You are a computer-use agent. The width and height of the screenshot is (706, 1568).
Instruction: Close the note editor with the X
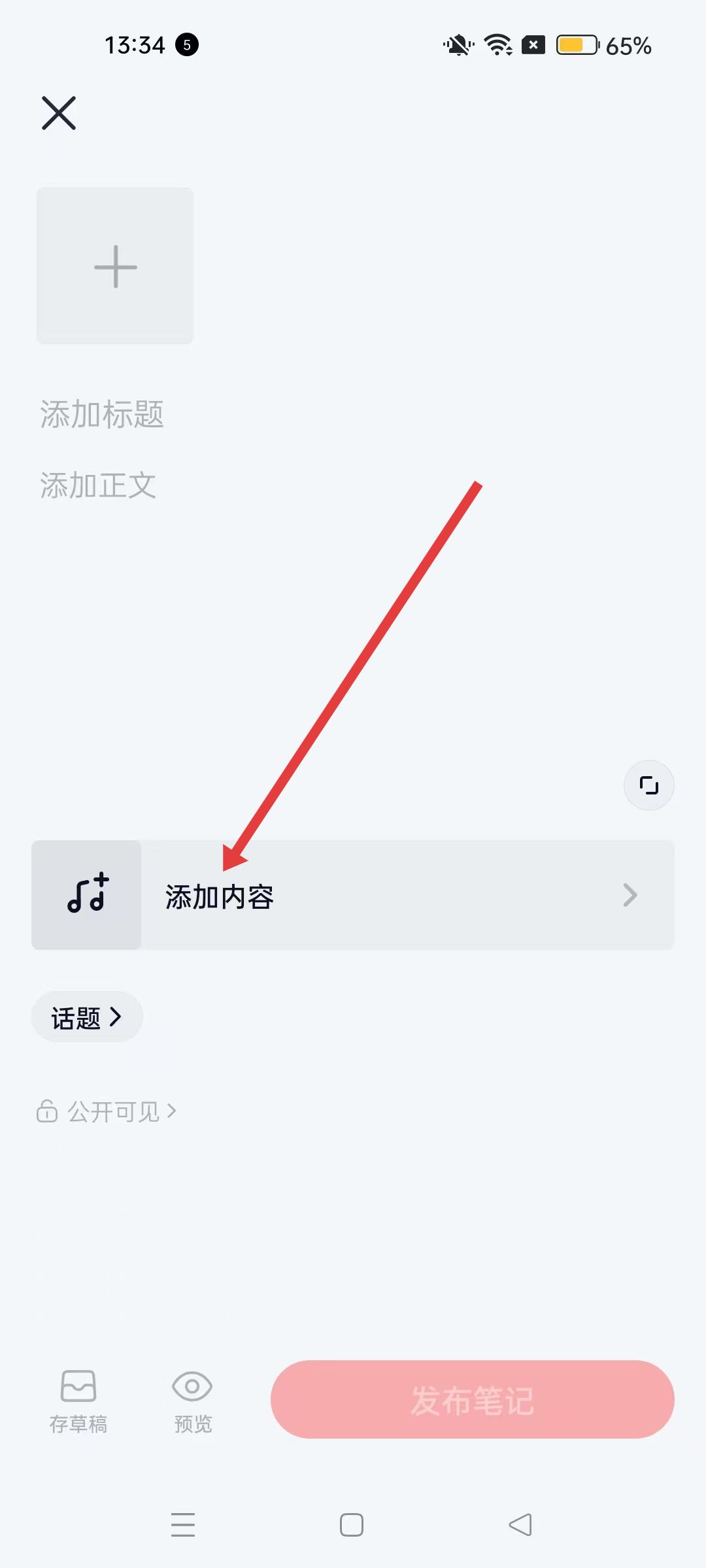(x=59, y=113)
